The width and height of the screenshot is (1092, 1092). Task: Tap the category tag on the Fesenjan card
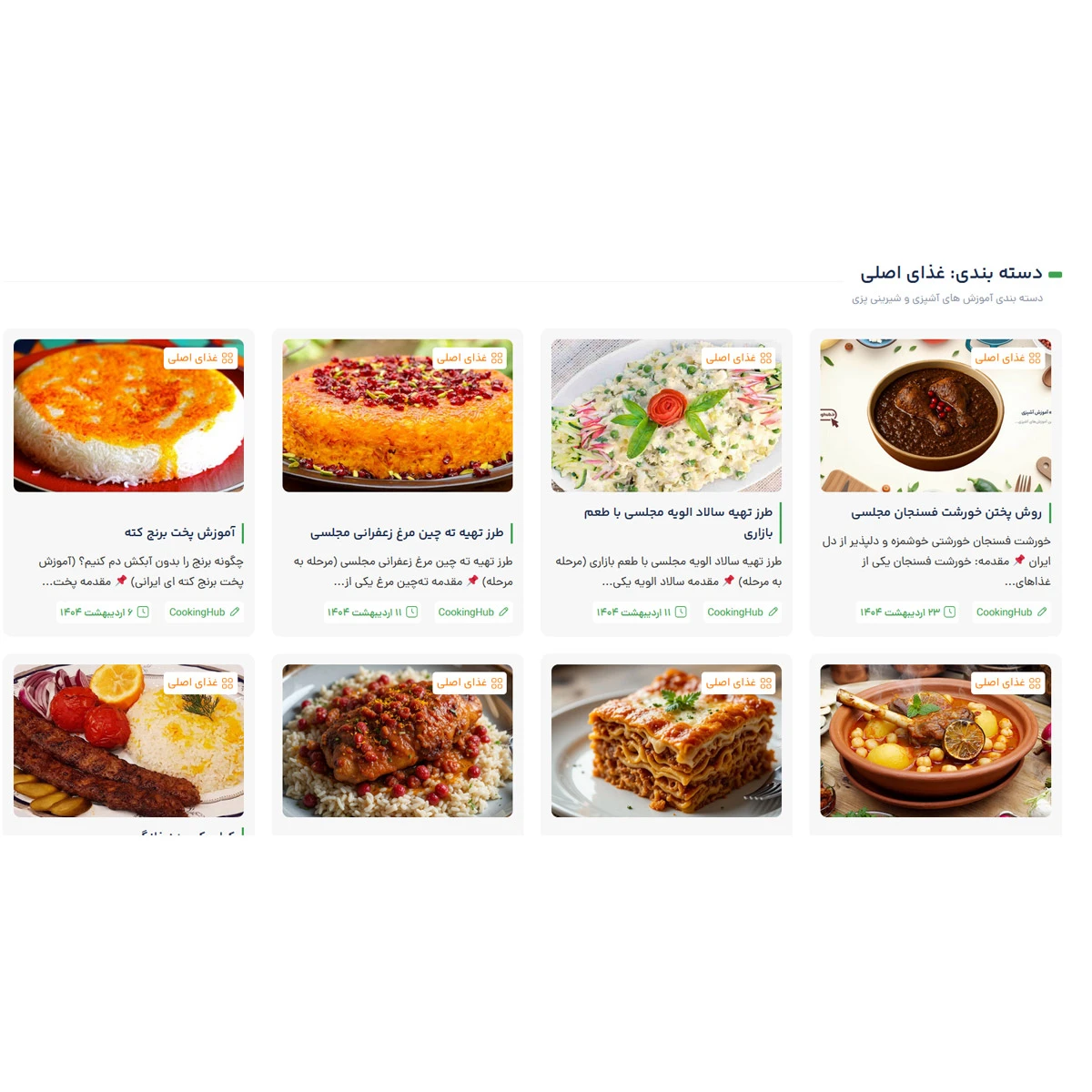pyautogui.click(x=1007, y=359)
